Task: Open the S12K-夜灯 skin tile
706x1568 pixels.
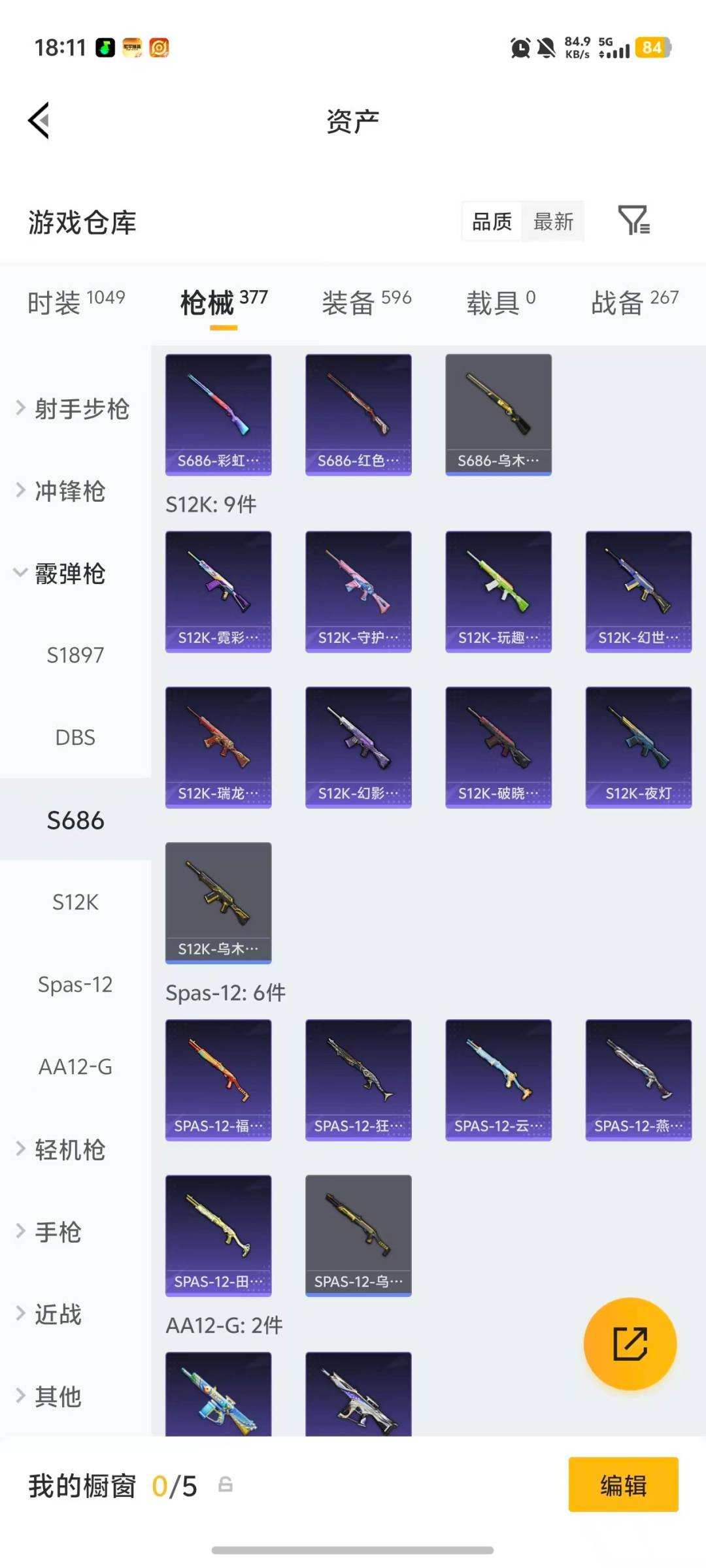Action: pos(638,747)
